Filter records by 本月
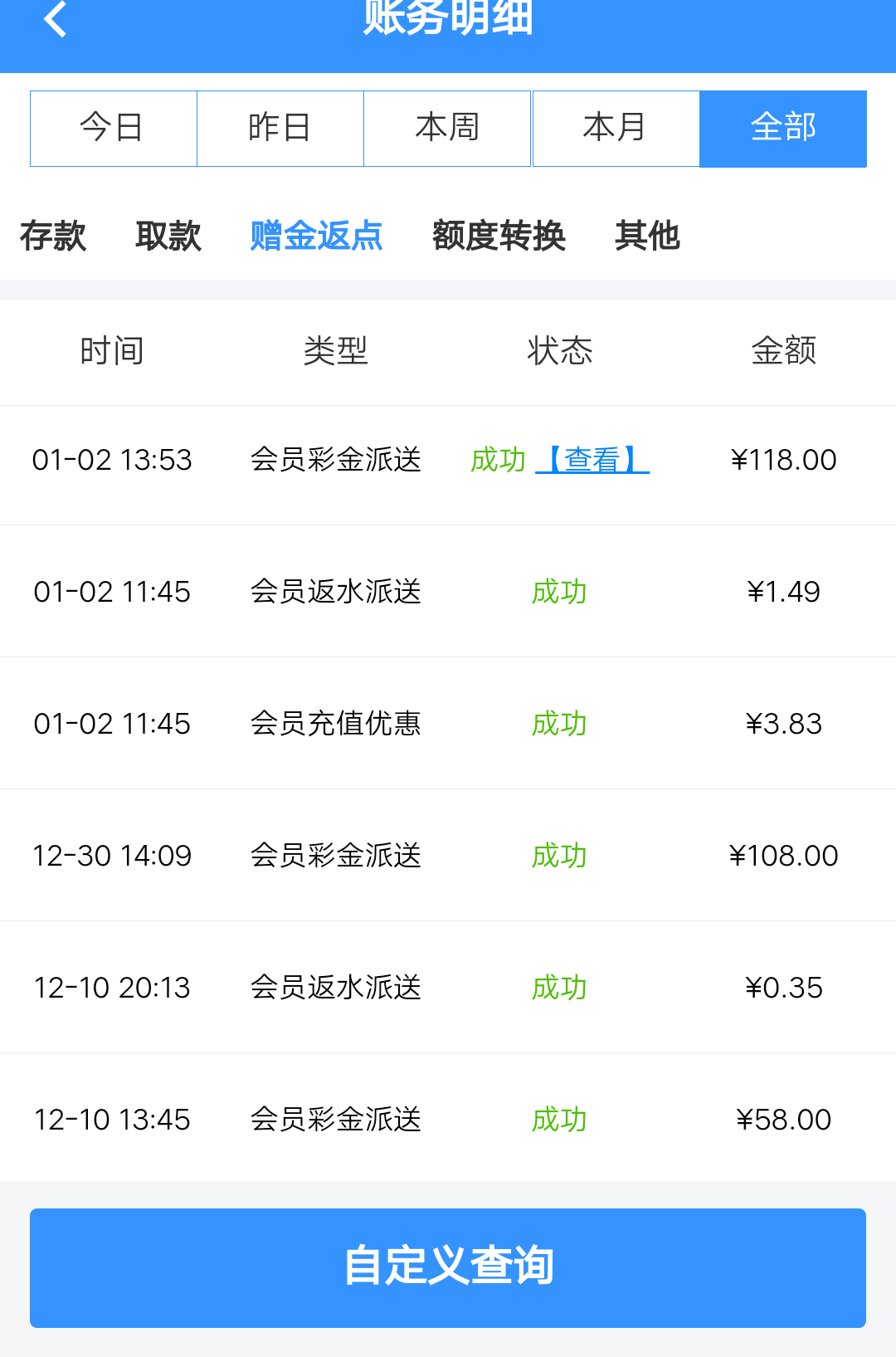This screenshot has height=1357, width=896. point(616,129)
